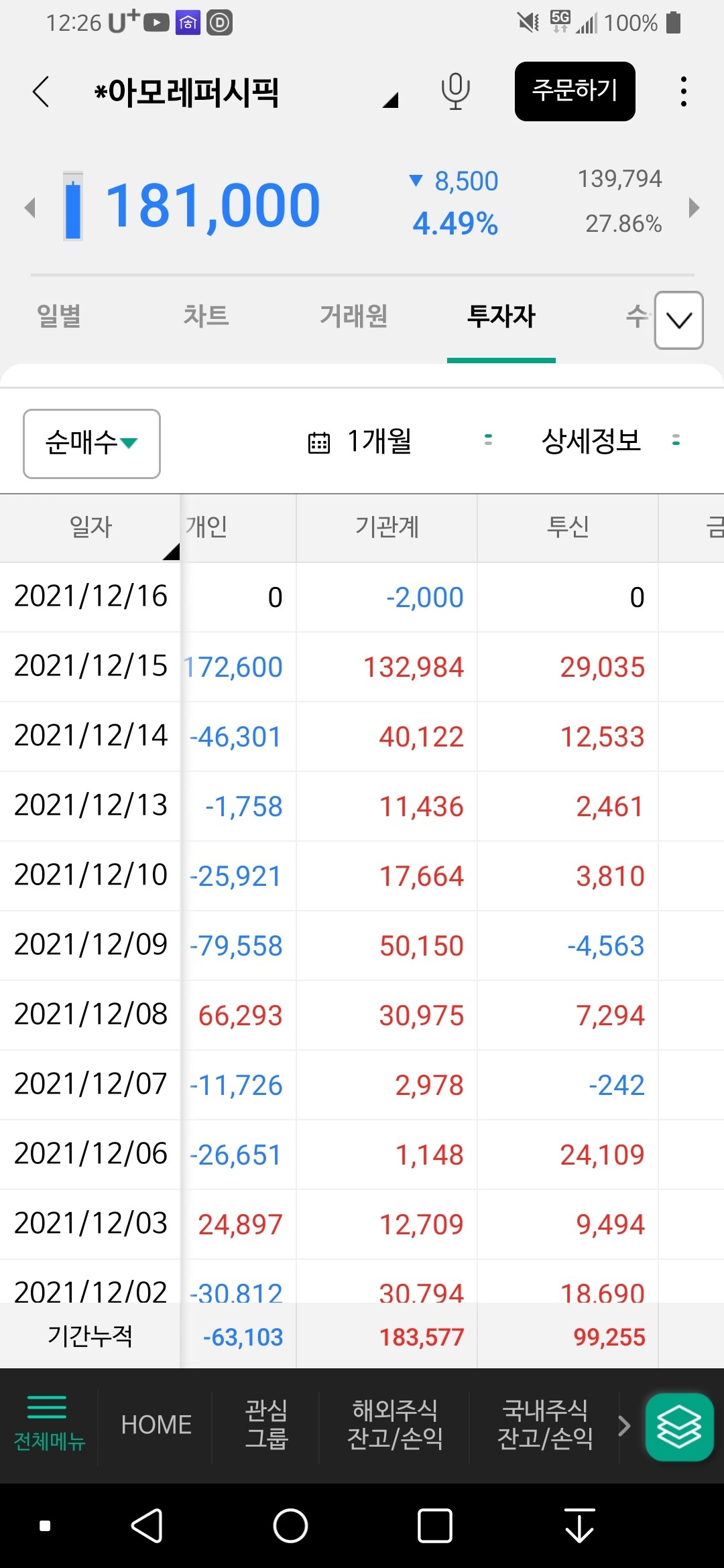Tap the microphone voice search icon
Screen dimensions: 724x1568
tap(455, 92)
